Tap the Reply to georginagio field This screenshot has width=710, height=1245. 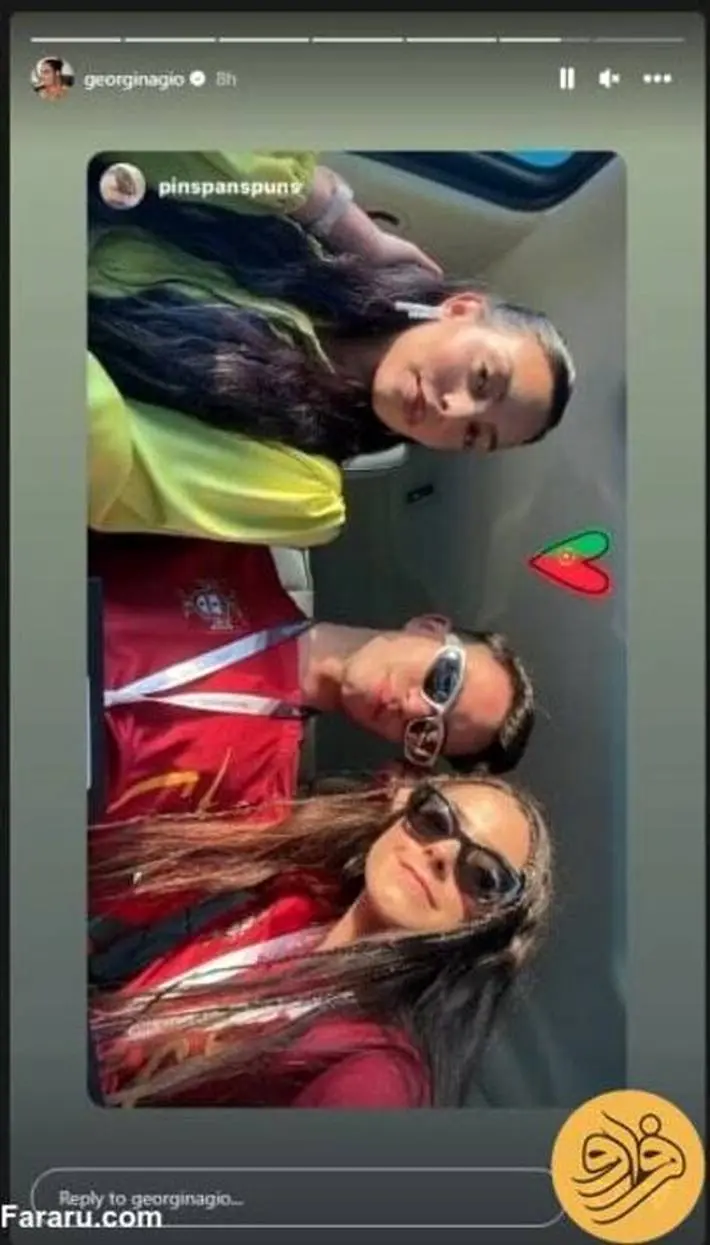pyautogui.click(x=299, y=1197)
